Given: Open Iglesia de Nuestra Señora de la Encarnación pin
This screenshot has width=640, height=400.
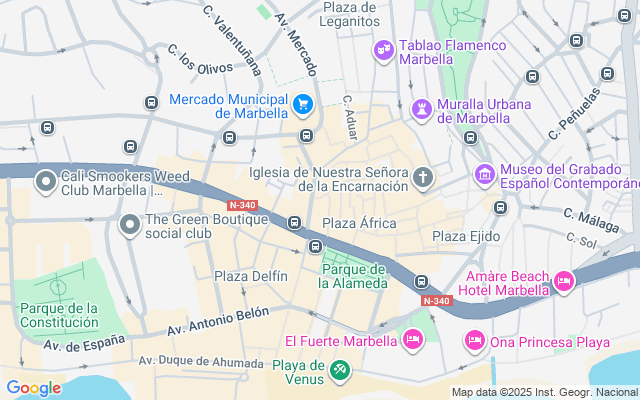Looking at the screenshot, I should tap(423, 179).
